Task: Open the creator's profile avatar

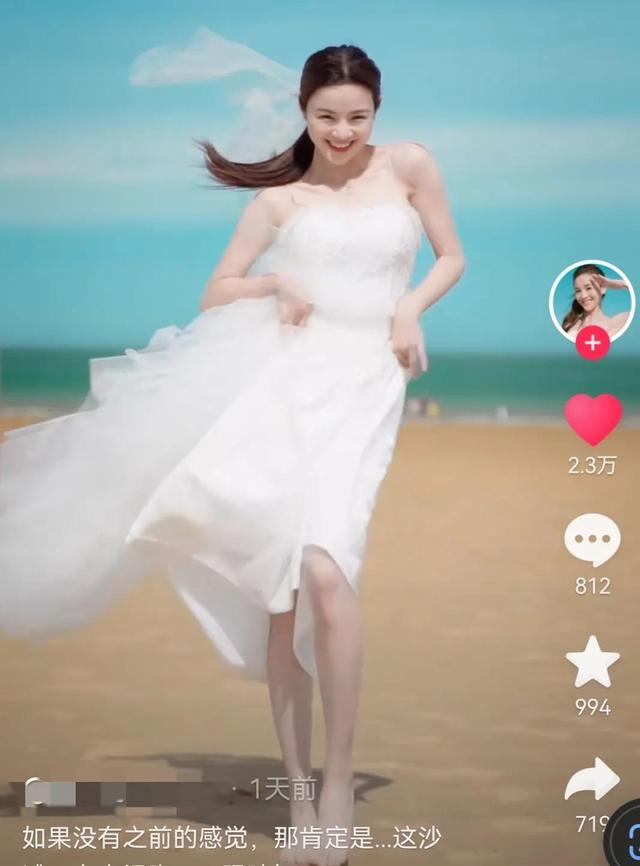Action: click(x=592, y=301)
